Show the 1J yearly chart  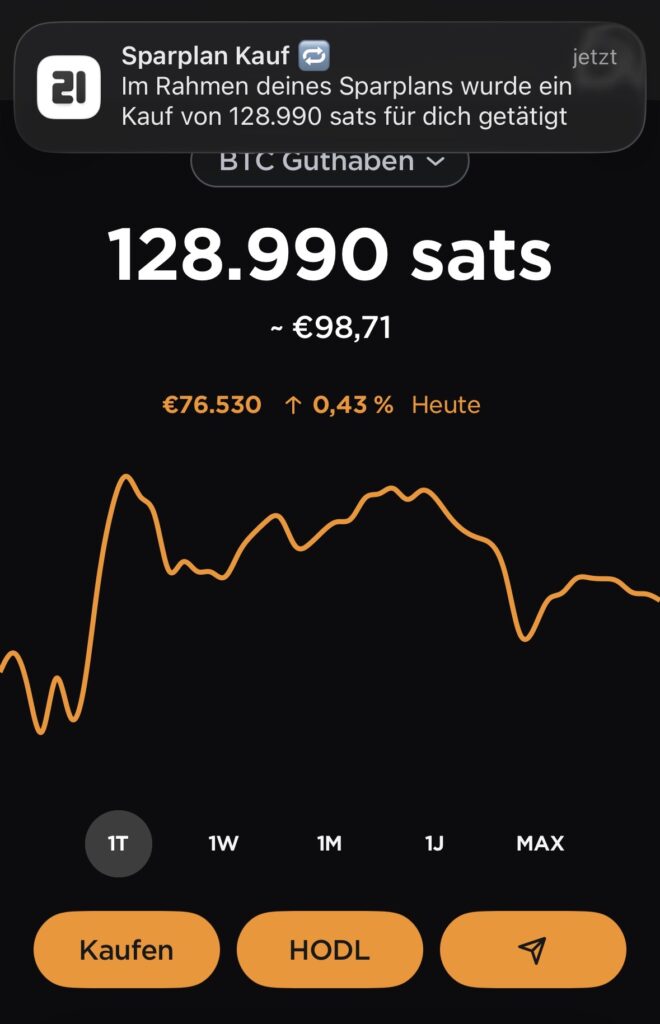434,843
